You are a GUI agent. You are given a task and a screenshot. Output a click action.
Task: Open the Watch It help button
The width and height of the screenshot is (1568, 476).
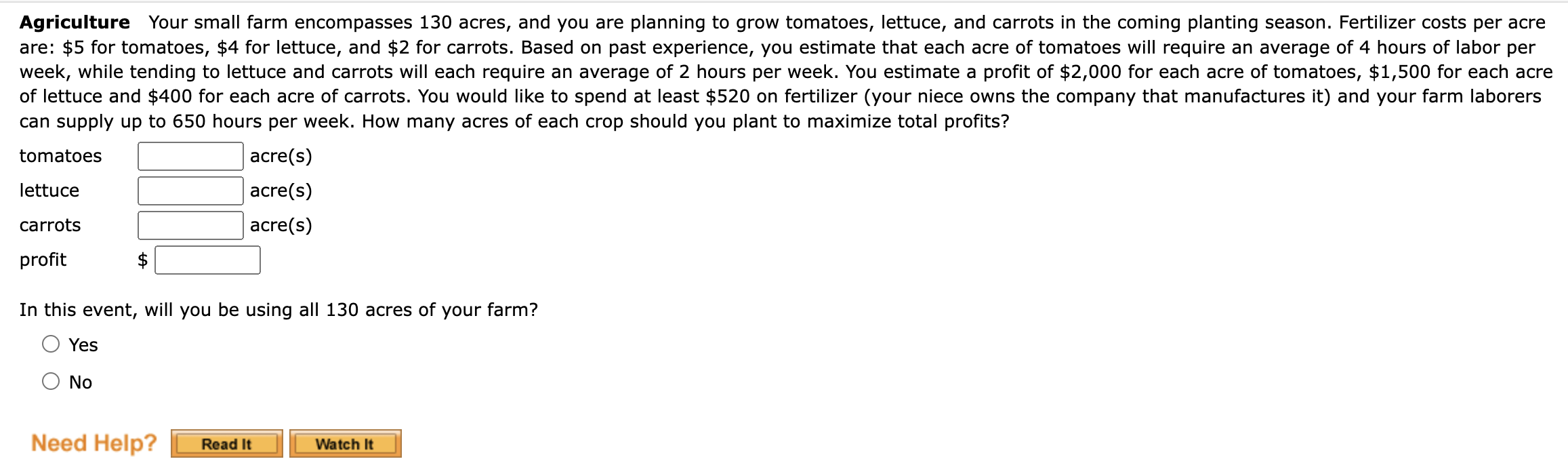pyautogui.click(x=345, y=444)
